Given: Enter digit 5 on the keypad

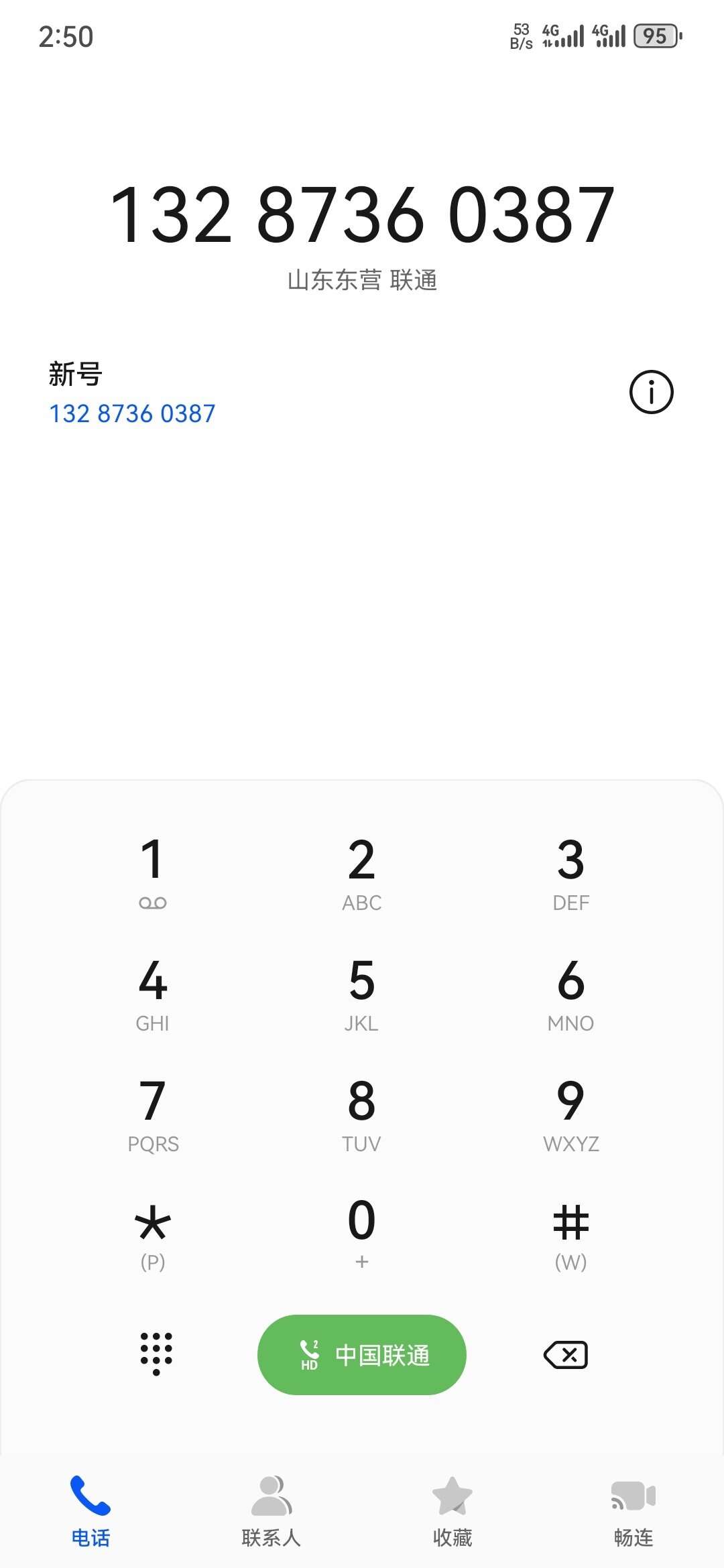Looking at the screenshot, I should click(361, 992).
